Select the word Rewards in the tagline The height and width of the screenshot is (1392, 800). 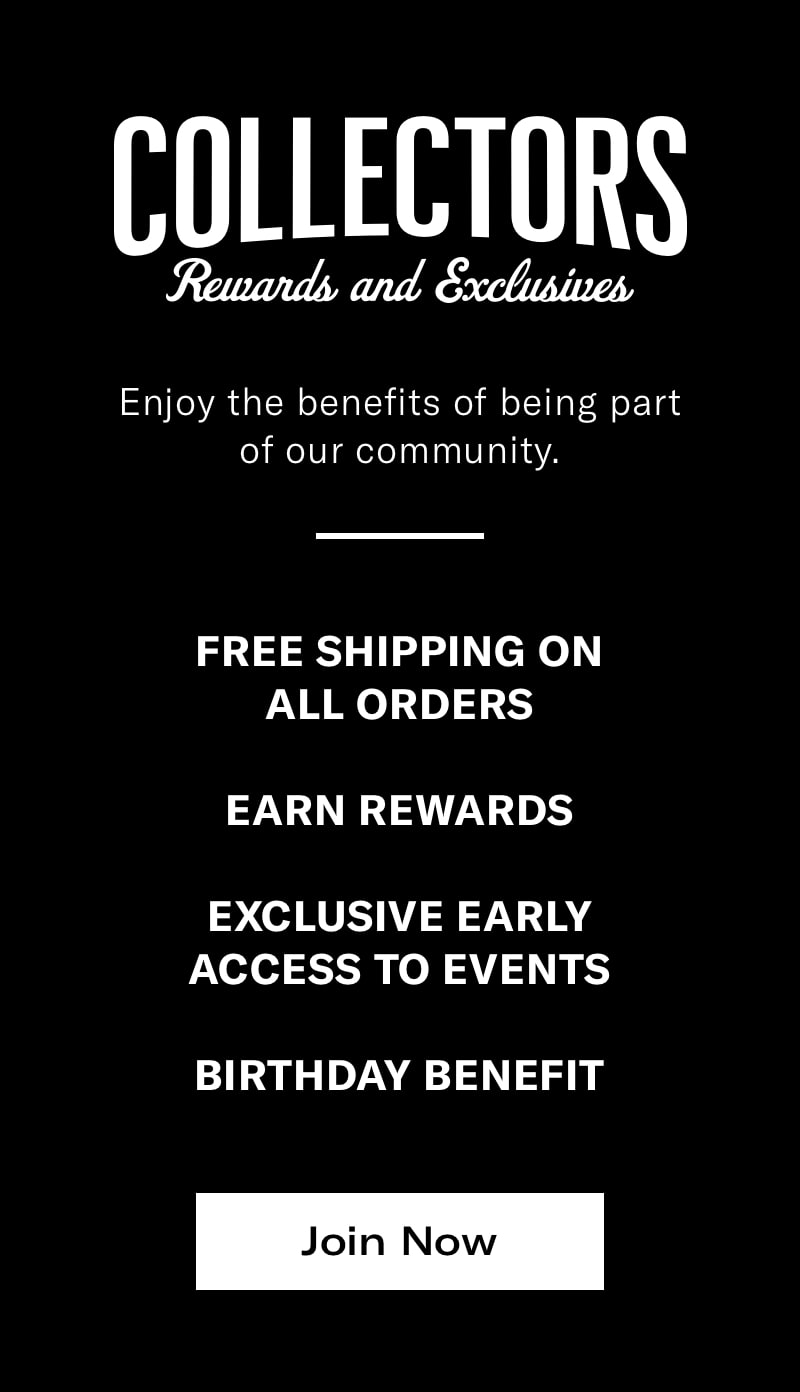(x=255, y=285)
